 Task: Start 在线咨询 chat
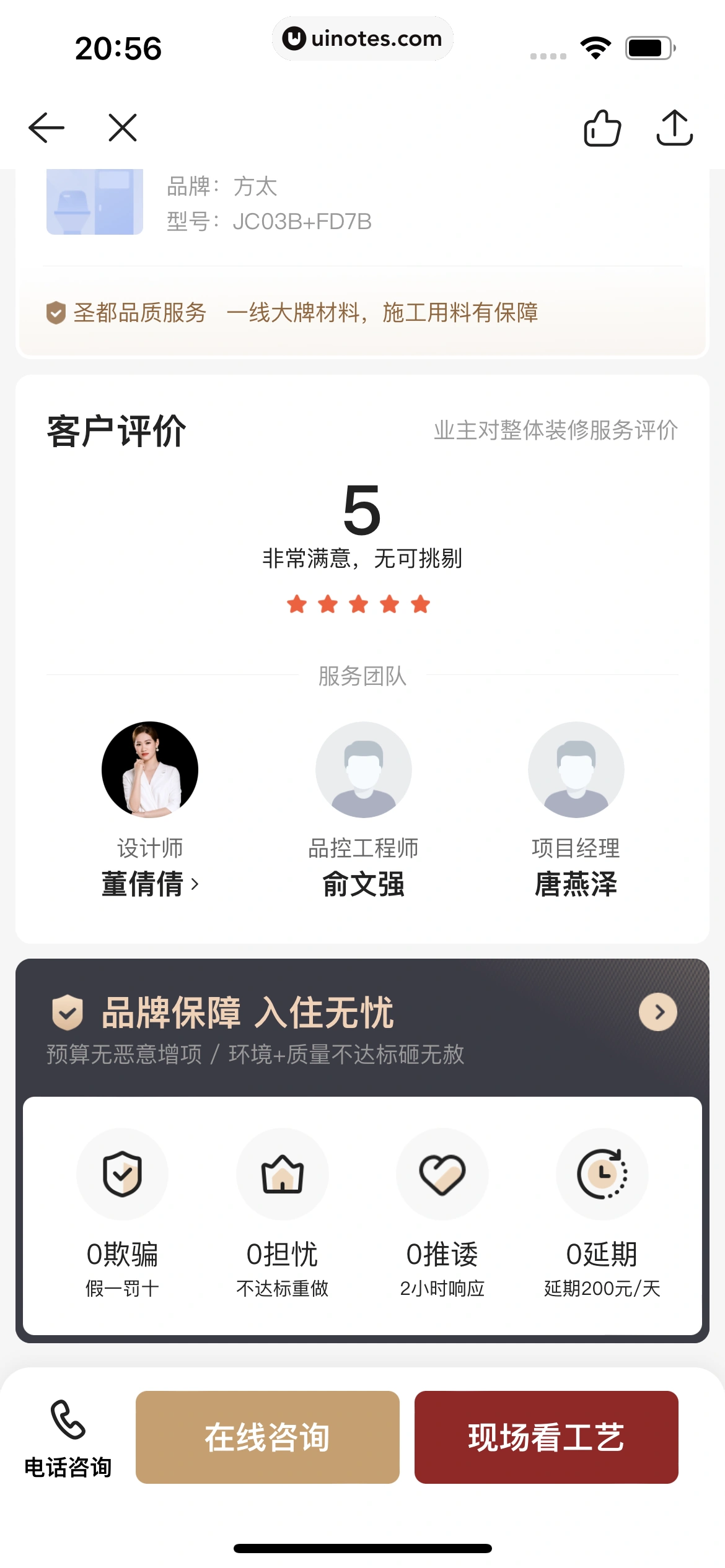[x=267, y=1437]
